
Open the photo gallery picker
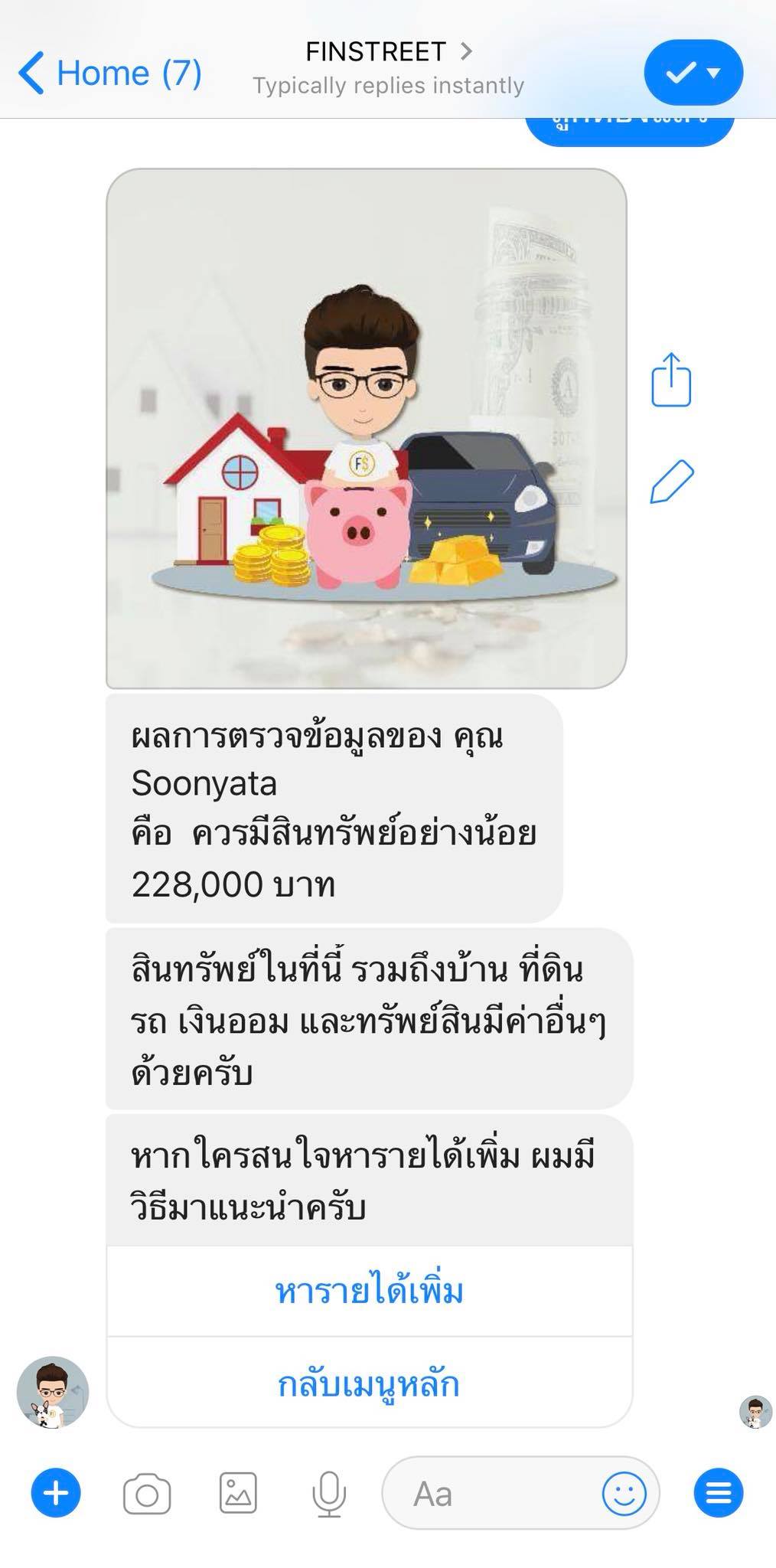click(x=238, y=1494)
